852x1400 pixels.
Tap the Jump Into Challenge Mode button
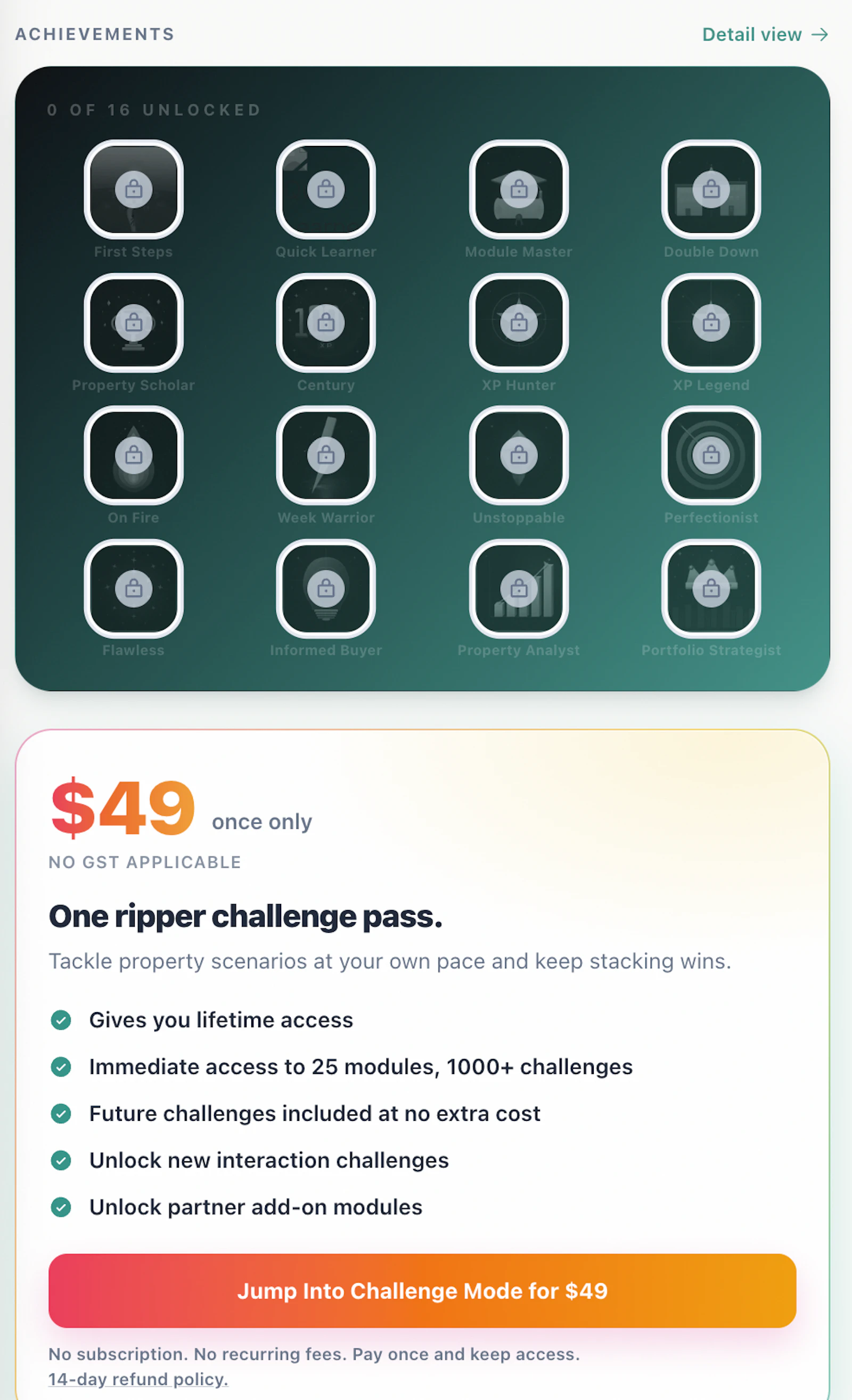pos(422,1290)
